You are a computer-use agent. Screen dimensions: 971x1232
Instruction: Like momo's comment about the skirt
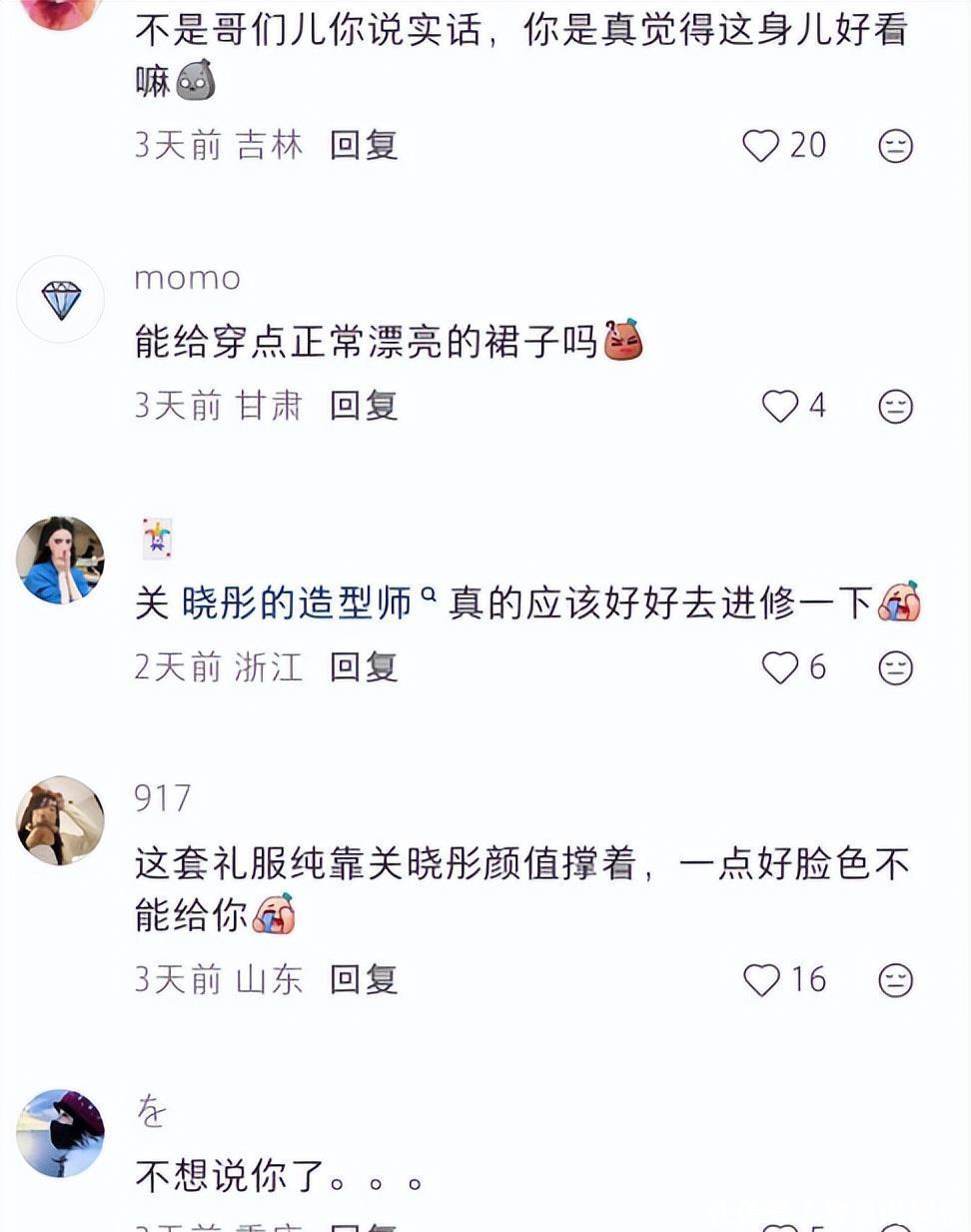780,406
